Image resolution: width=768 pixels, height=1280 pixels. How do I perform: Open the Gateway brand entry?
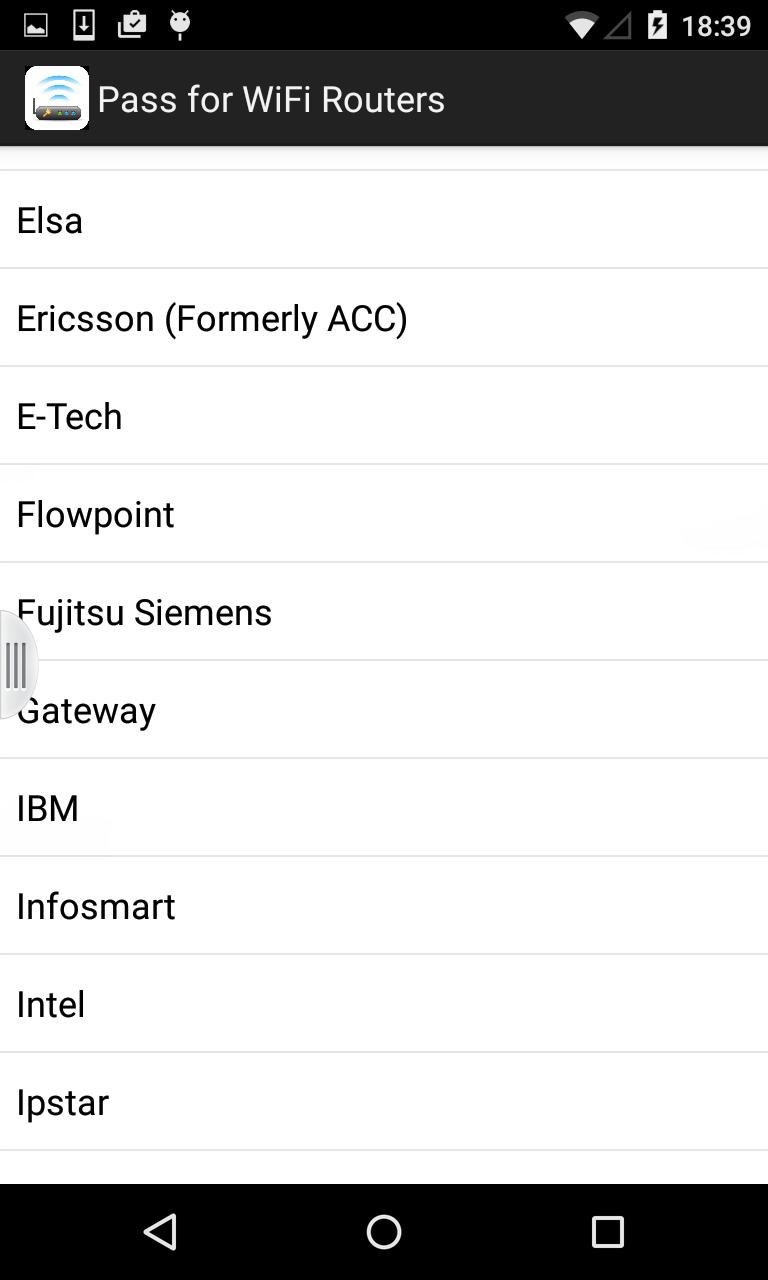coord(384,710)
